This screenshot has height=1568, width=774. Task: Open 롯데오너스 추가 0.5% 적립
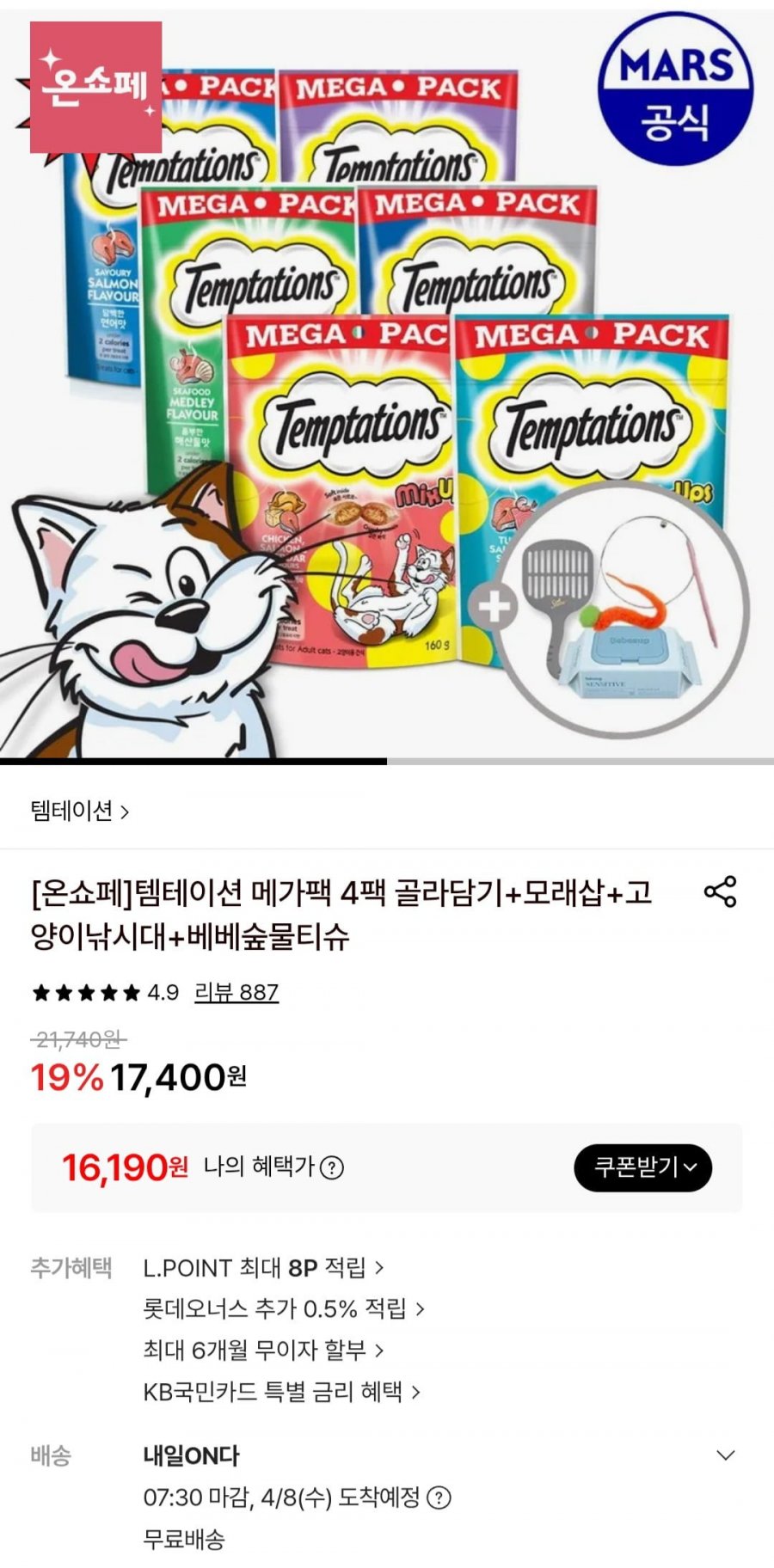click(x=284, y=1309)
